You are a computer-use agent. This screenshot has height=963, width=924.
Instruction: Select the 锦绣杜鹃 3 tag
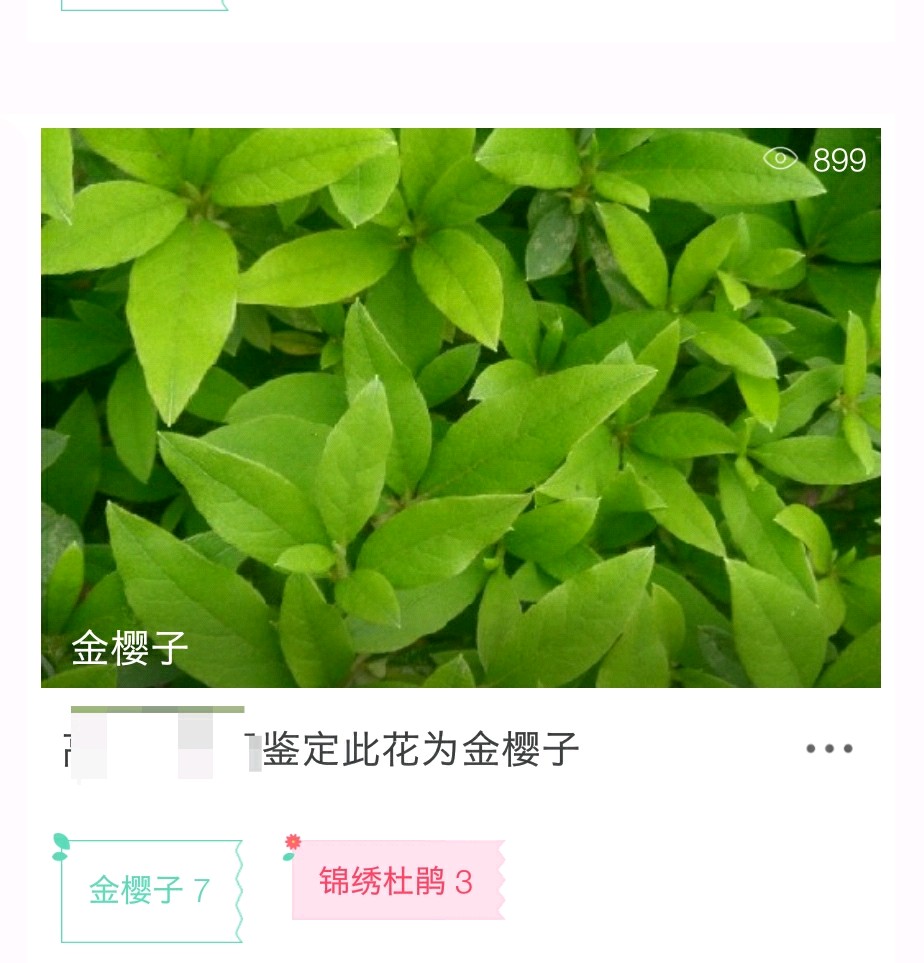pyautogui.click(x=396, y=881)
